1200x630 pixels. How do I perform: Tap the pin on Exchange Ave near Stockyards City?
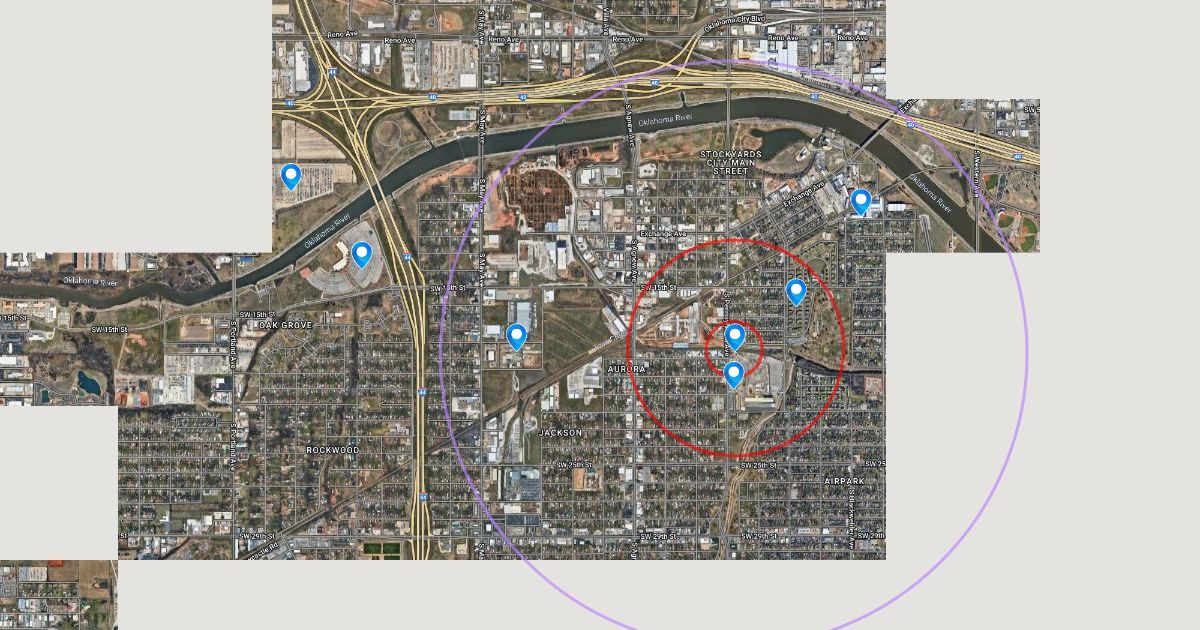coord(861,201)
